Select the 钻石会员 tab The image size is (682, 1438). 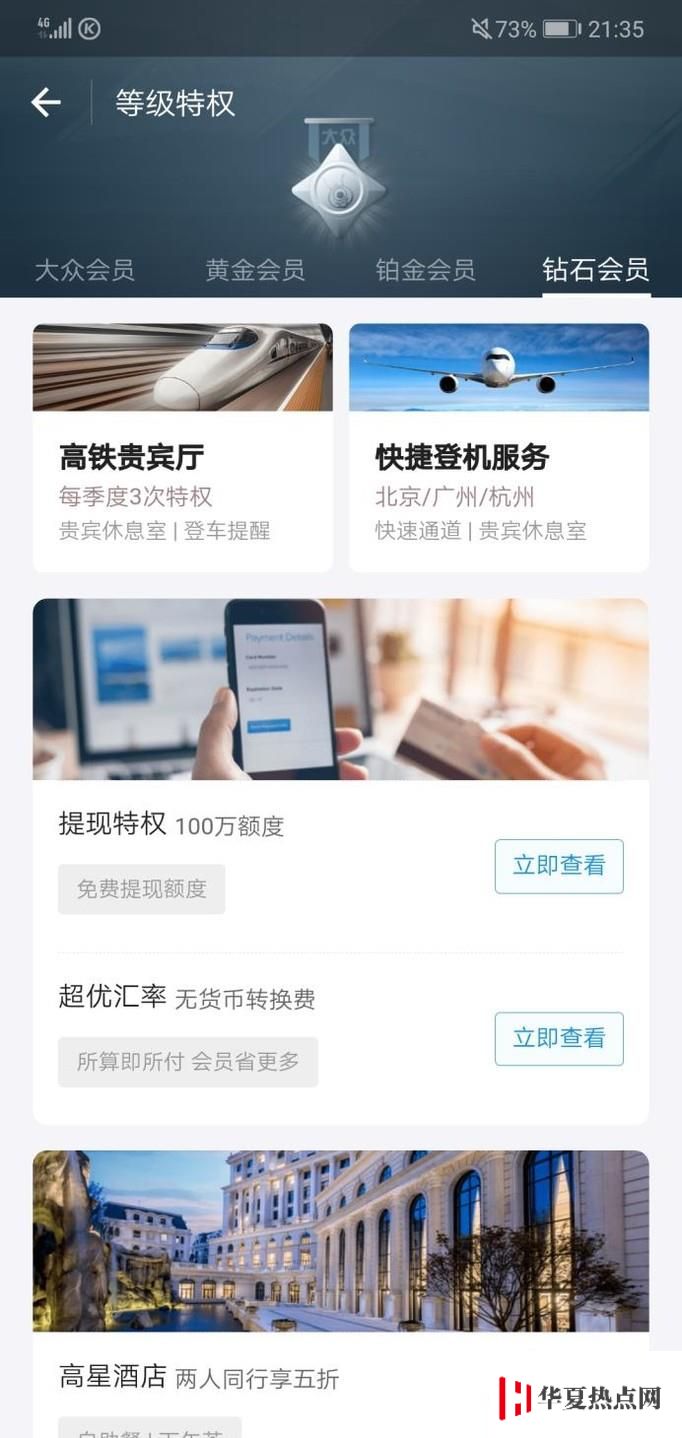(x=596, y=270)
